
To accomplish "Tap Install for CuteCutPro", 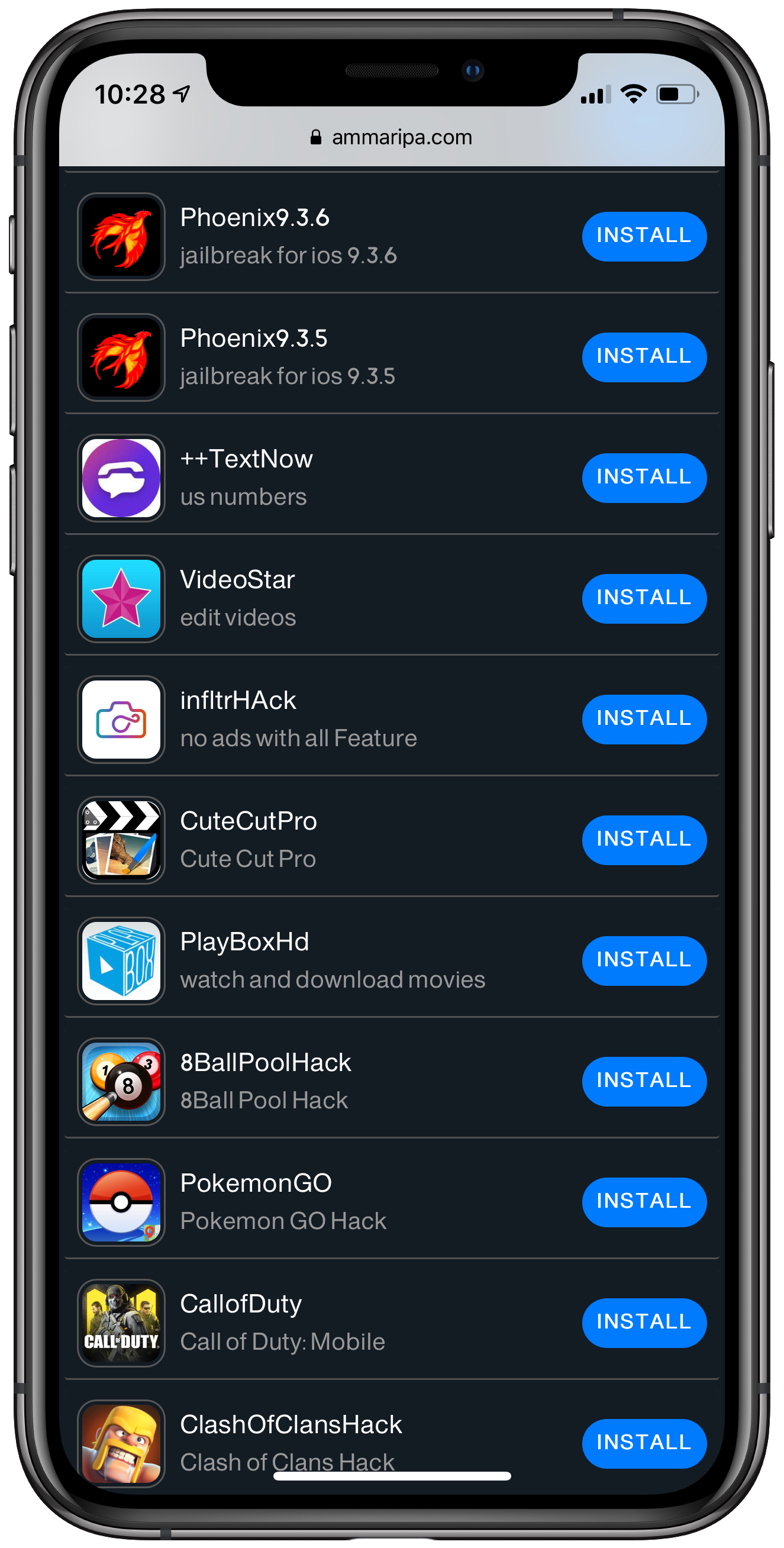I will 644,840.
